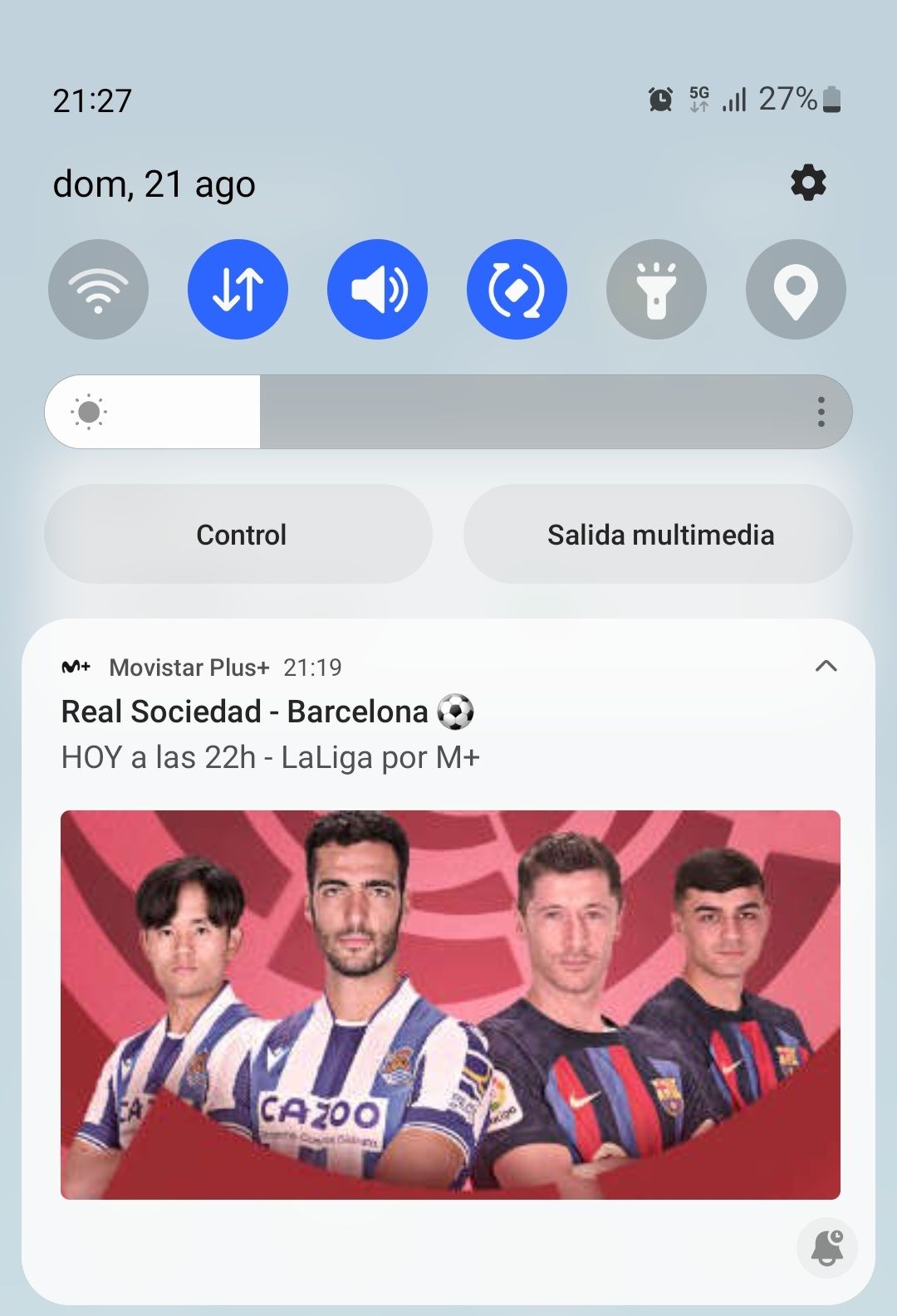Disable auto-rotate quick setting
Image resolution: width=897 pixels, height=1316 pixels.
[x=517, y=289]
